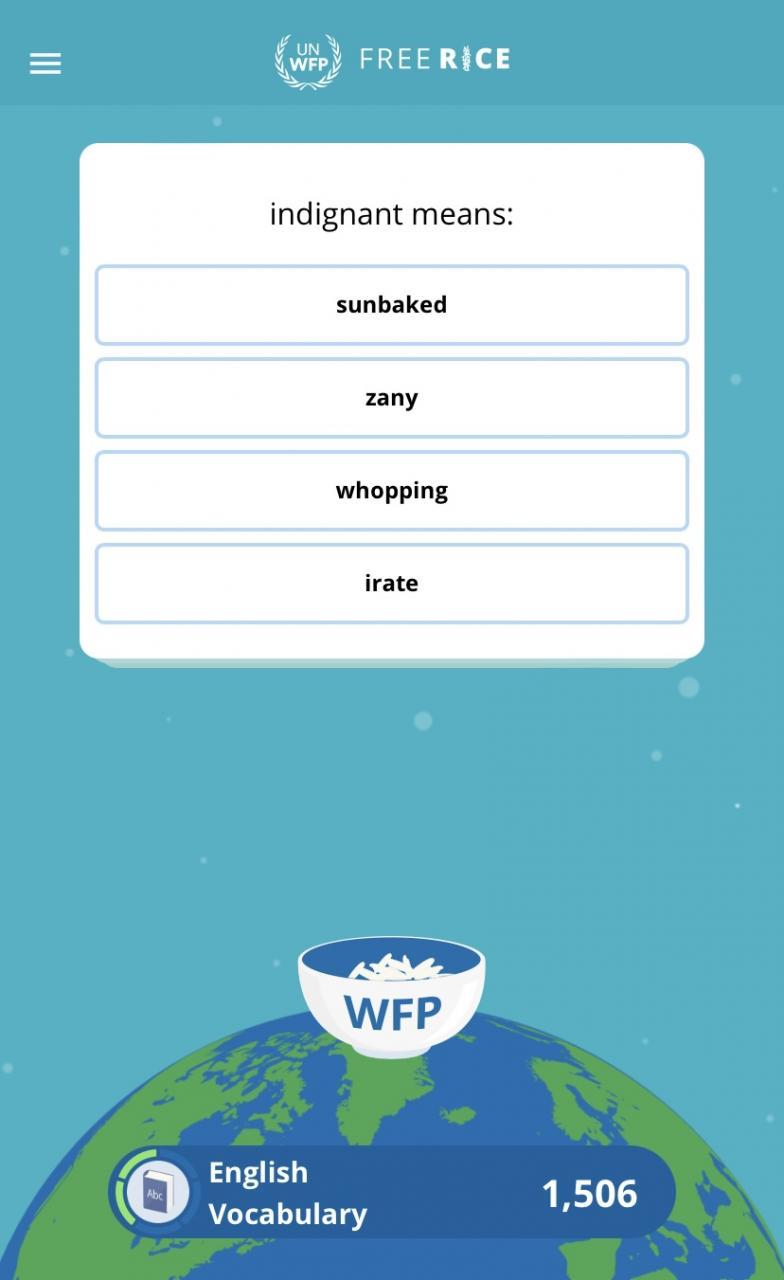Screen dimensions: 784x1280
Task: Choose 'zany' as the answer
Action: [x=391, y=398]
